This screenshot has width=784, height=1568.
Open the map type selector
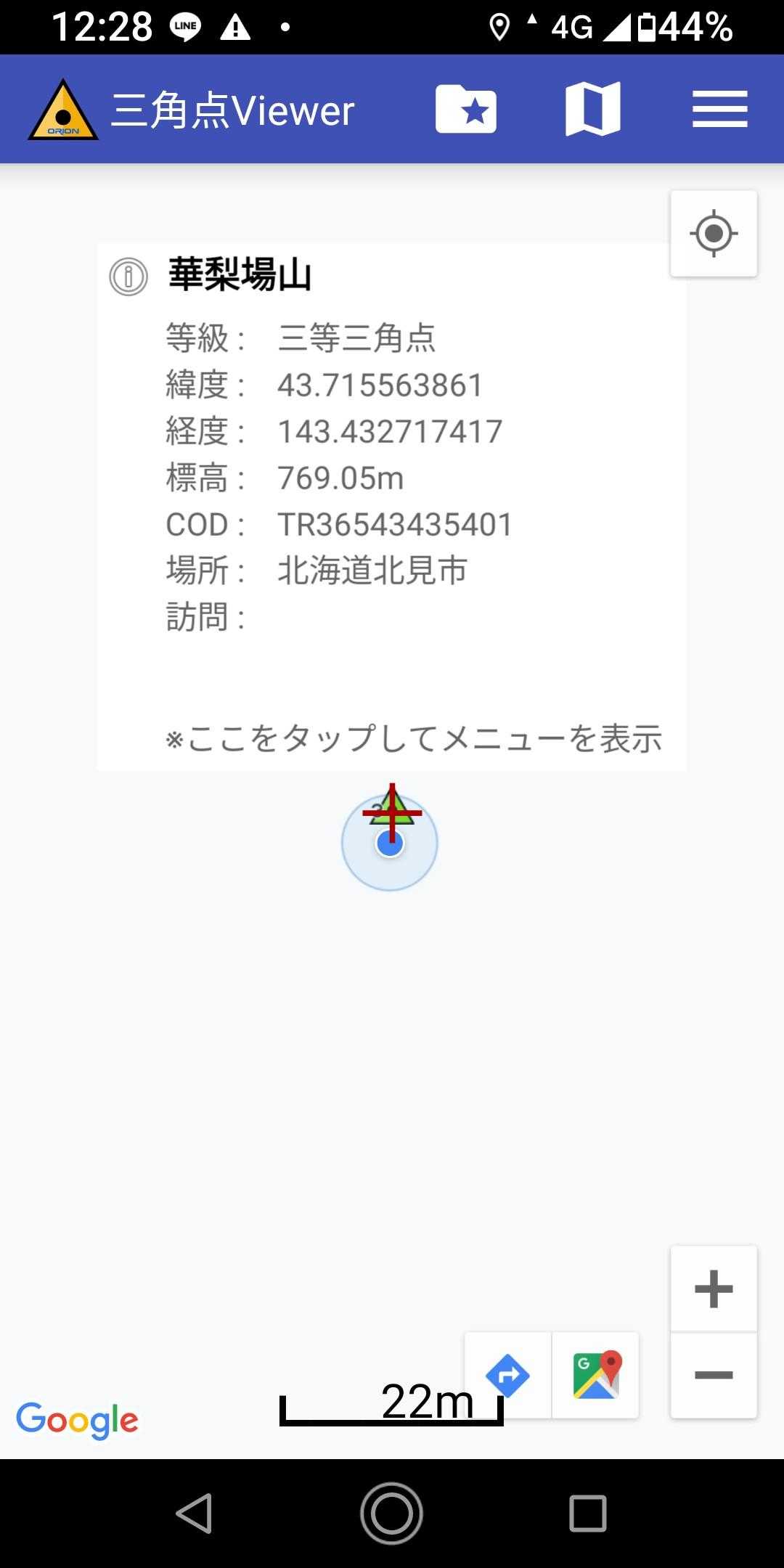592,109
